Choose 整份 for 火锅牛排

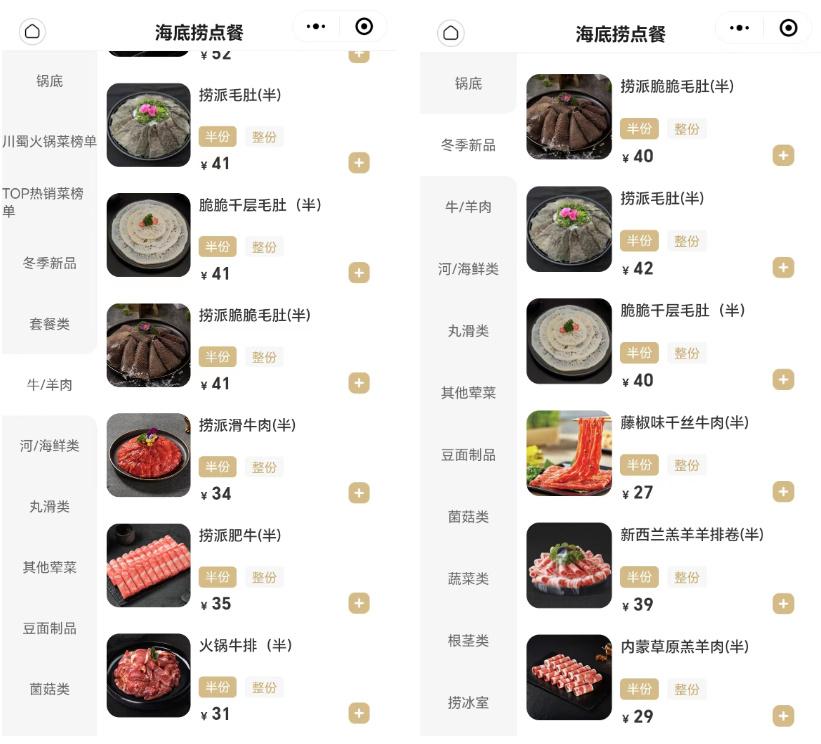point(264,687)
